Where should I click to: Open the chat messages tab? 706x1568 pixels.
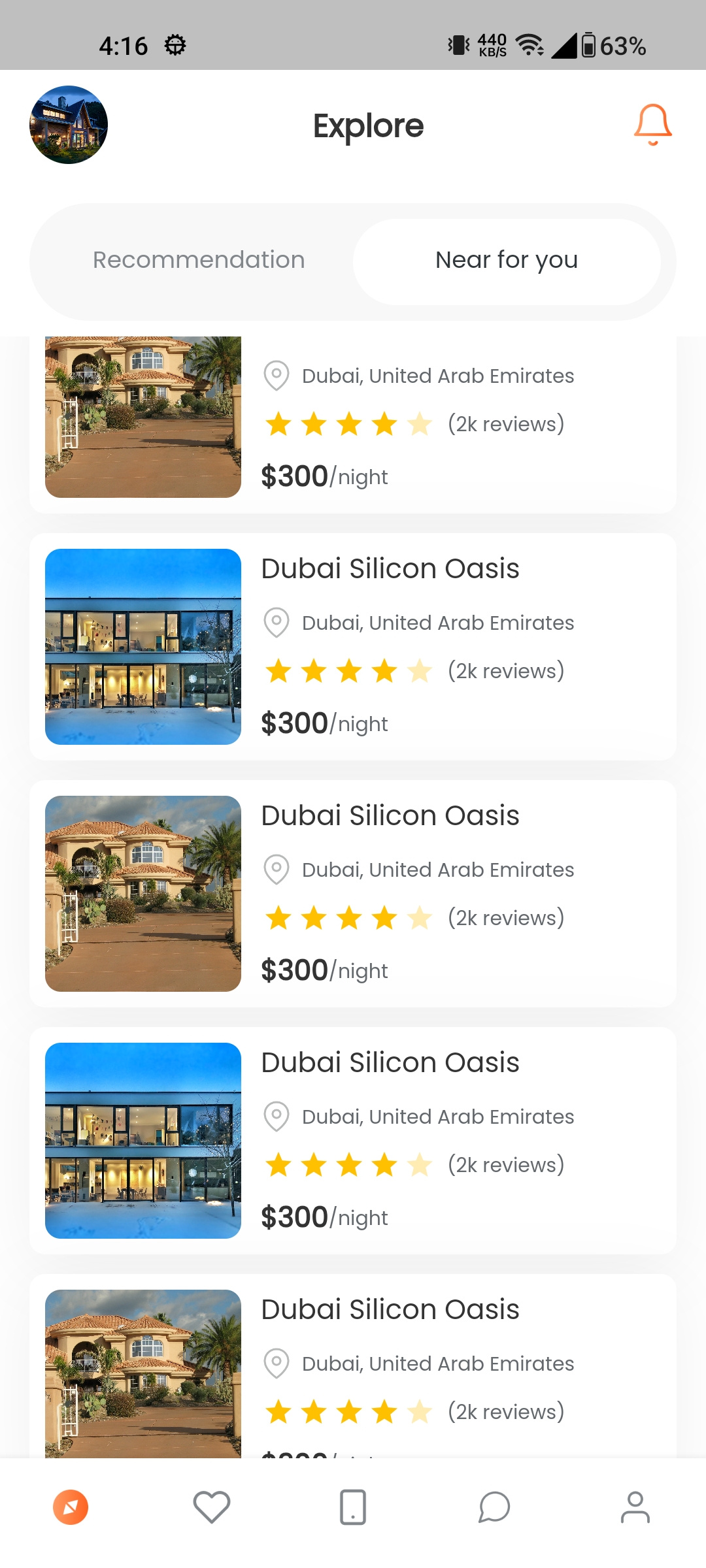pos(494,1507)
